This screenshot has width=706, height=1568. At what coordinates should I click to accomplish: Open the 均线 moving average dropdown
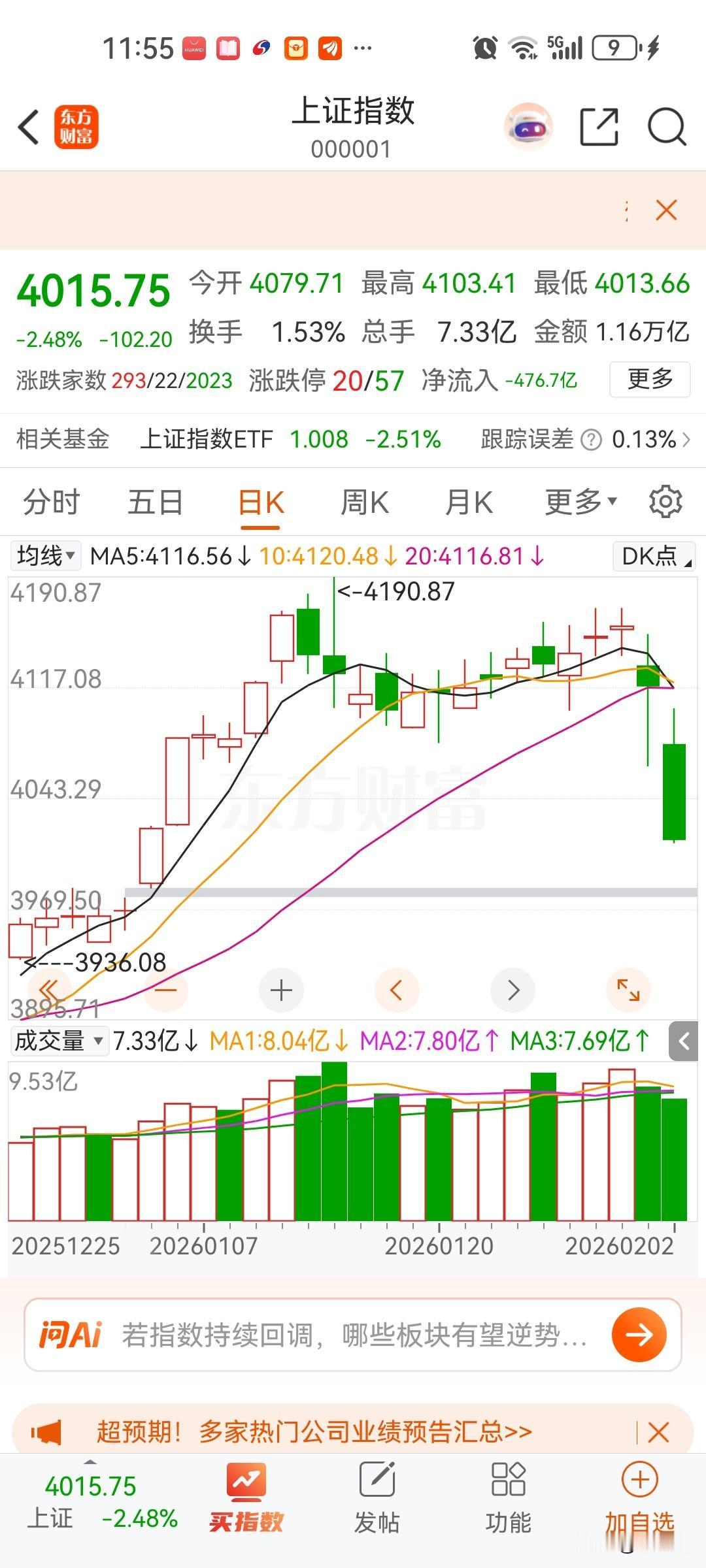(44, 556)
